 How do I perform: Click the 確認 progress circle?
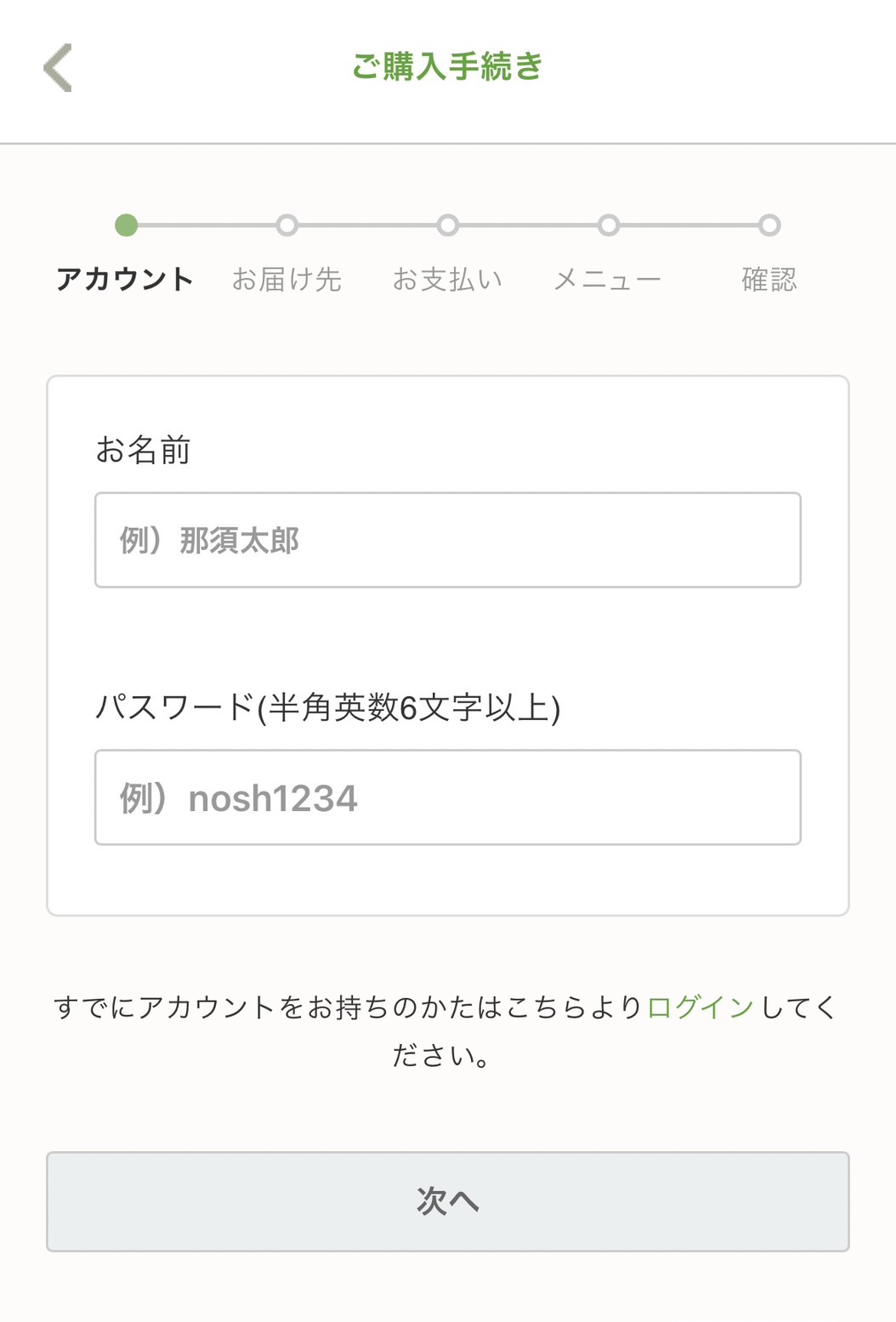(769, 225)
